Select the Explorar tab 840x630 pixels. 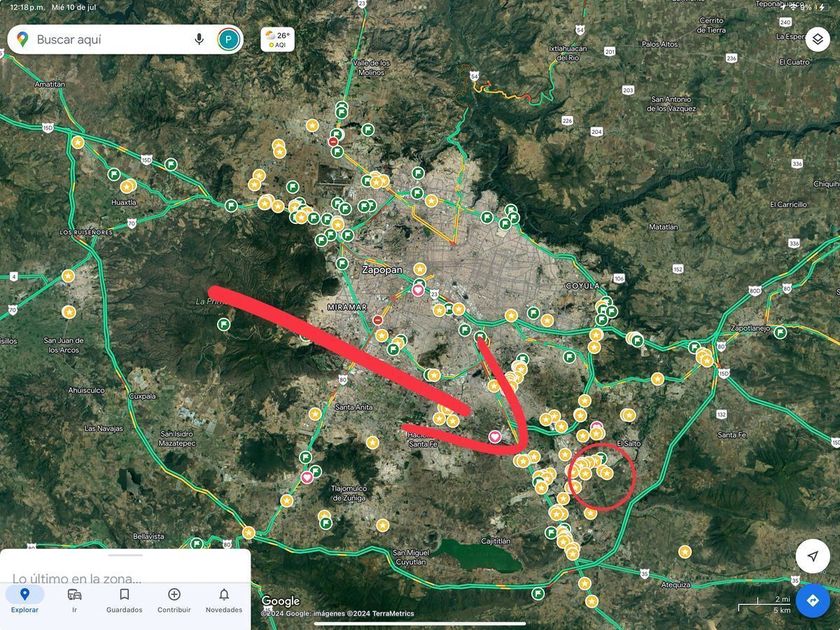click(x=25, y=600)
